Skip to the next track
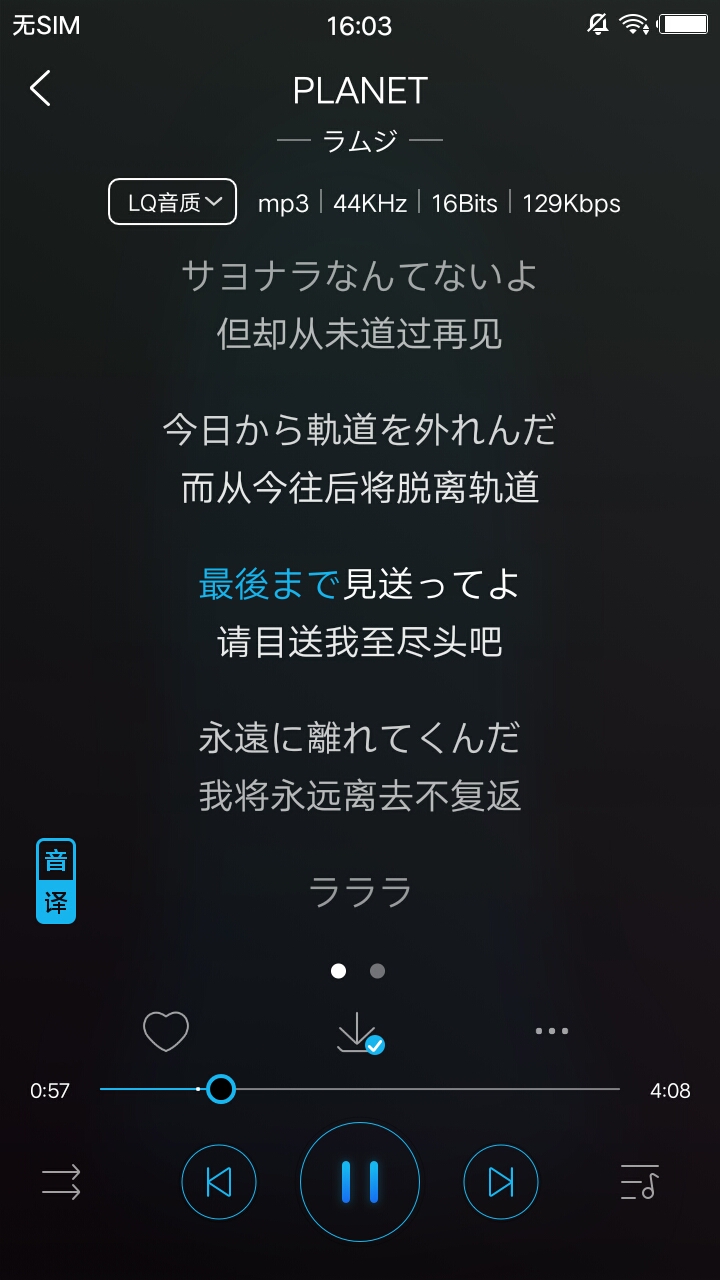Viewport: 720px width, 1280px height. coord(501,1183)
